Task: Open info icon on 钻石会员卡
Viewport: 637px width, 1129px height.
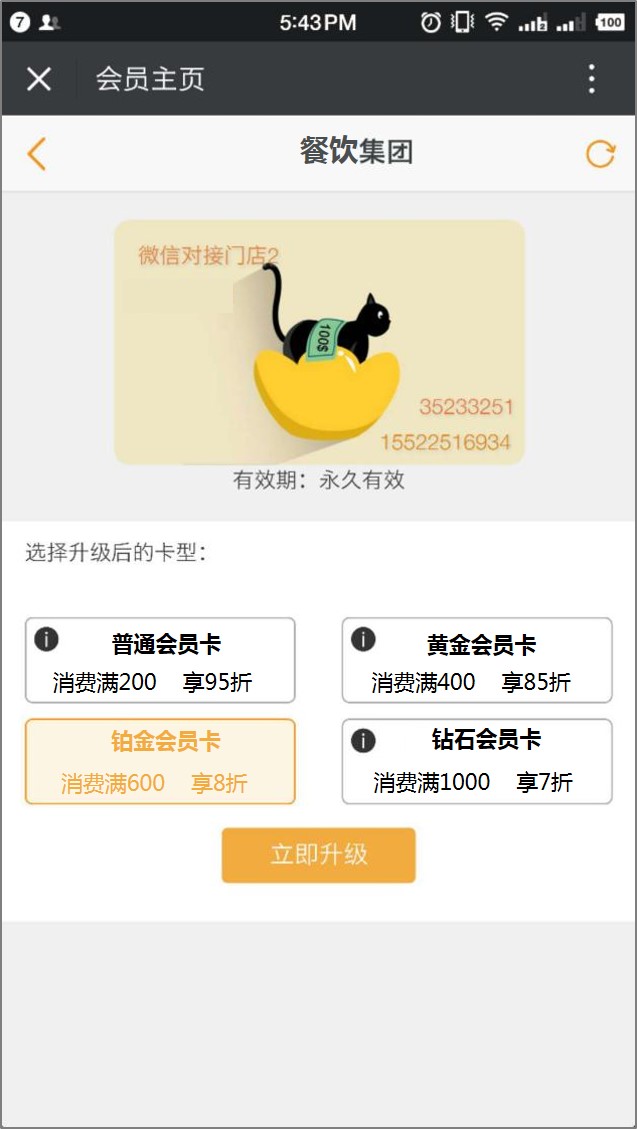Action: 363,740
